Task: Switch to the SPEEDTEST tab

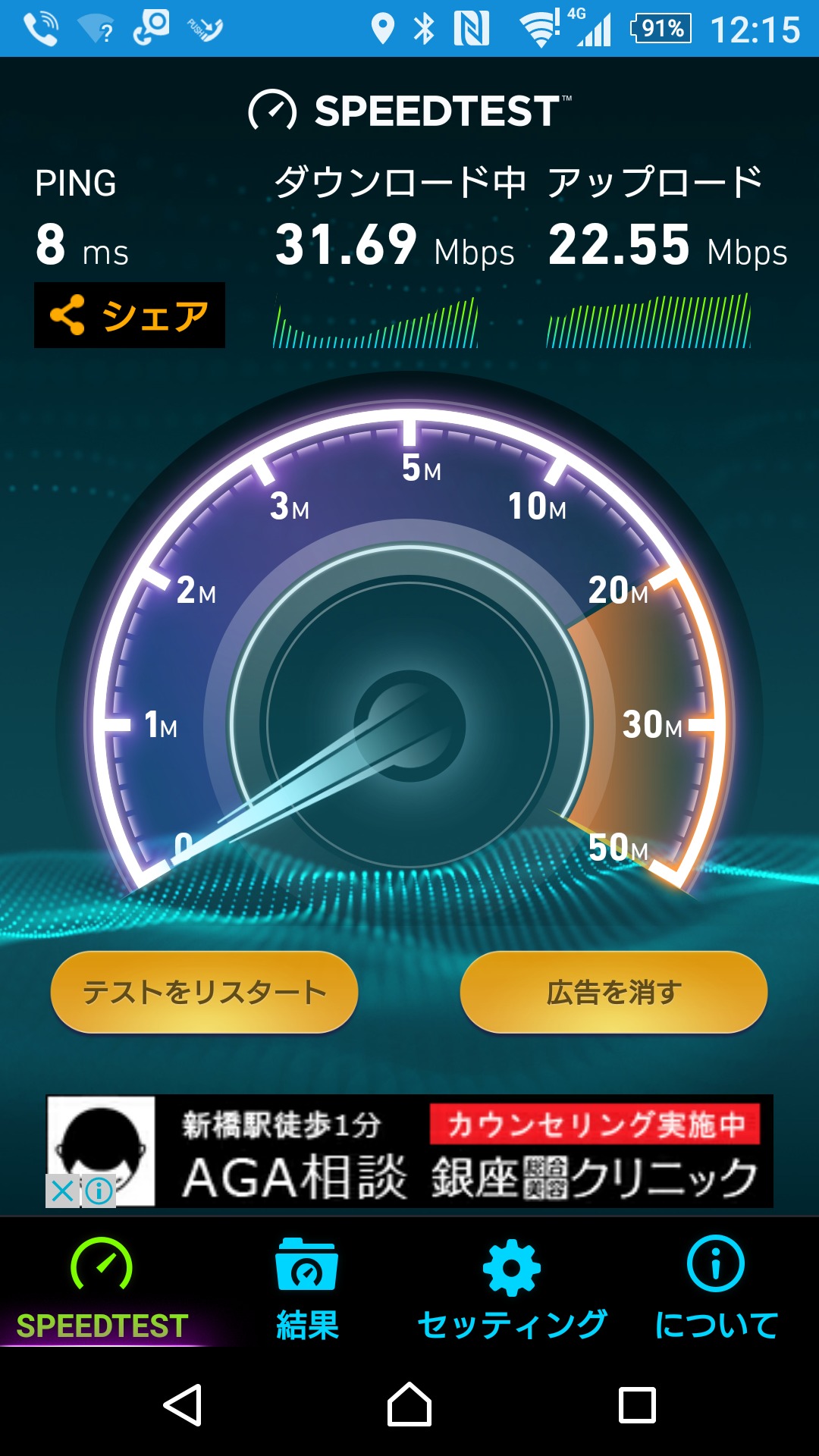Action: [x=102, y=1289]
